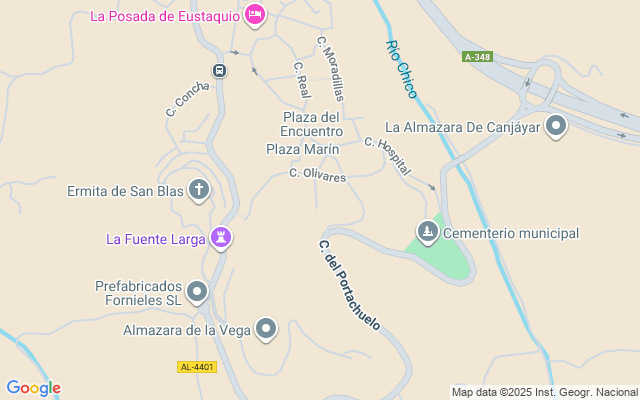This screenshot has width=640, height=400.
Task: Select Prefabricados Fornieles SL marker
Action: click(197, 292)
